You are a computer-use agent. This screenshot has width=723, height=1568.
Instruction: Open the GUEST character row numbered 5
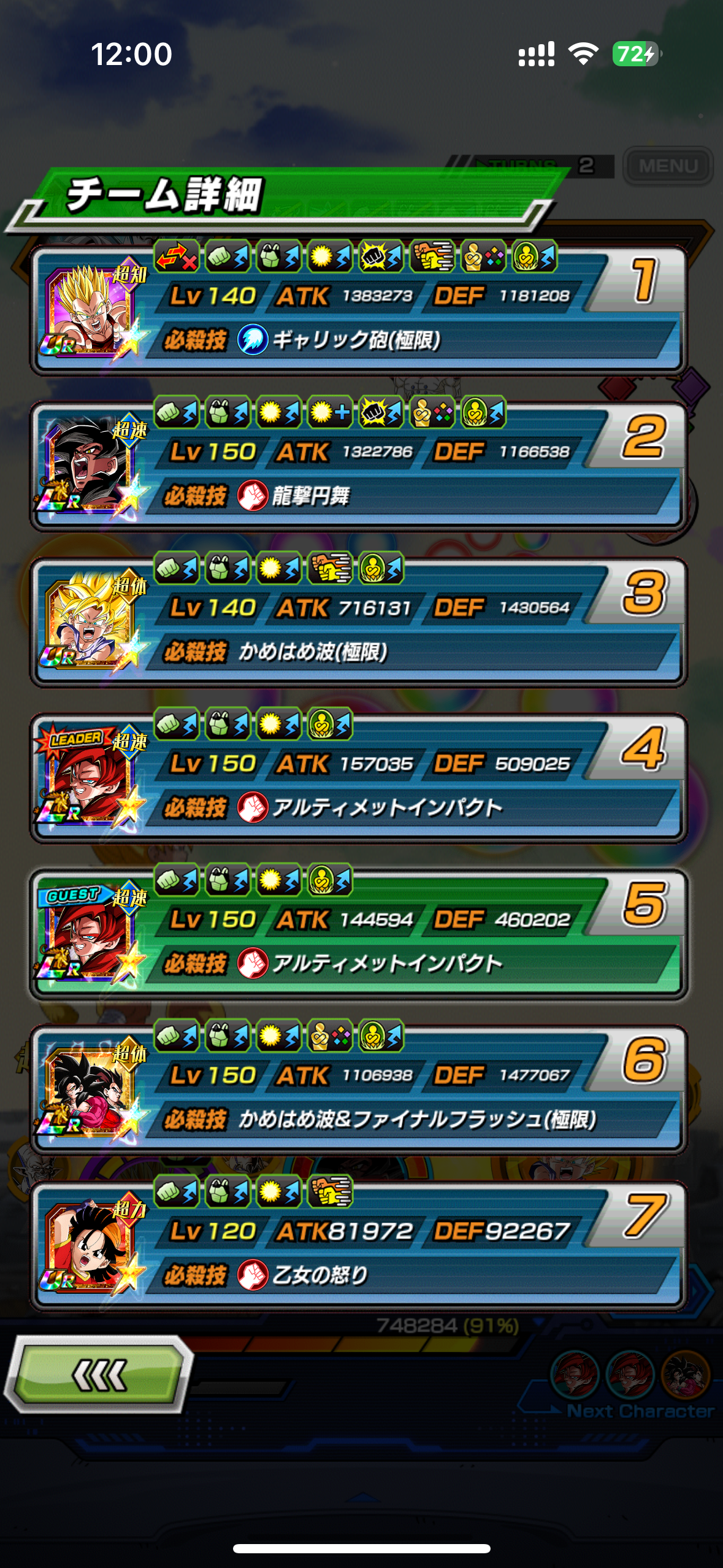point(359,932)
